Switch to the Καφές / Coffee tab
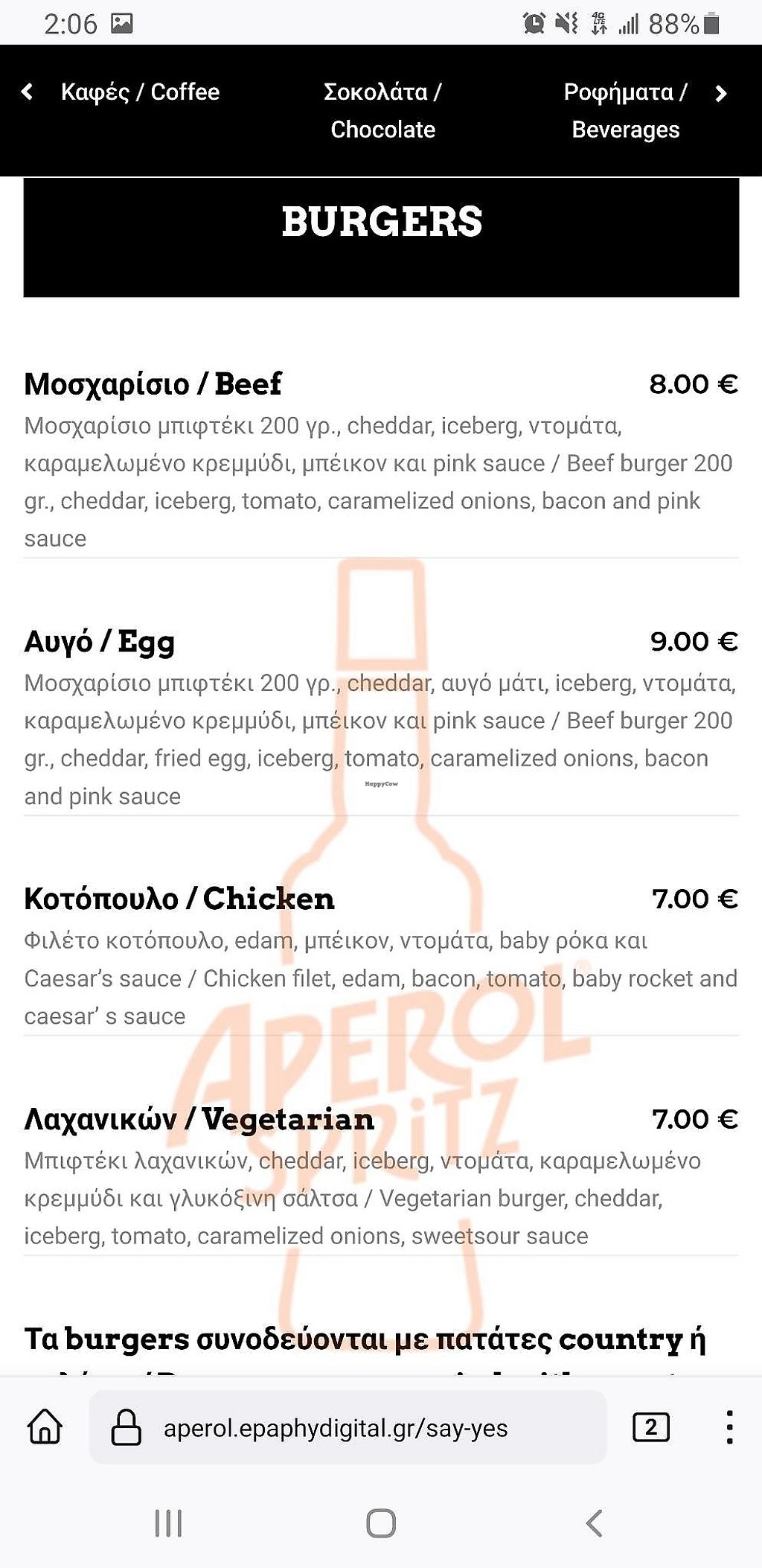The width and height of the screenshot is (762, 1568). click(140, 92)
